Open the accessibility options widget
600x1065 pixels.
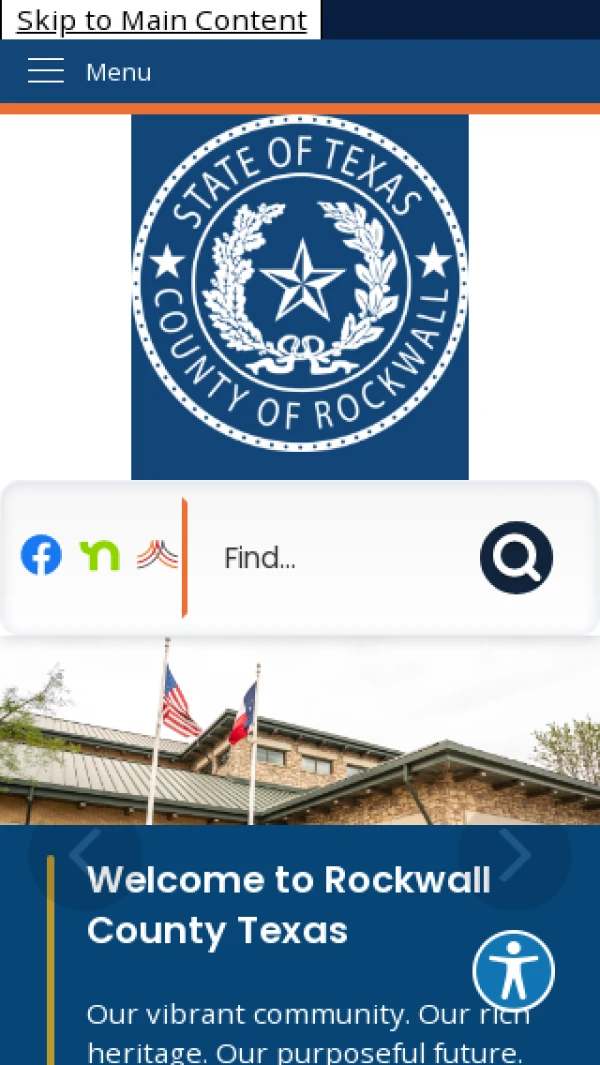click(x=513, y=970)
